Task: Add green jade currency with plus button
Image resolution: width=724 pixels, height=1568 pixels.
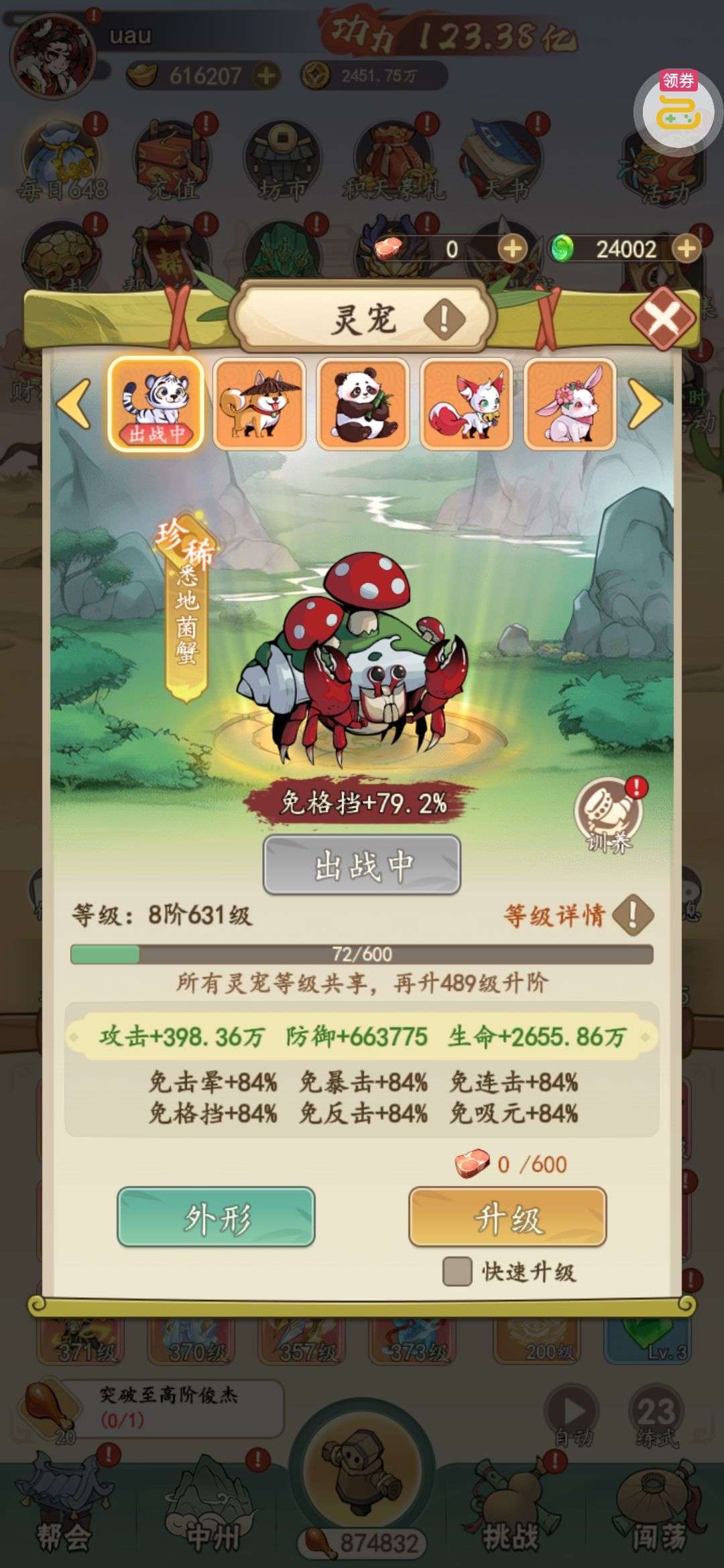Action: click(x=686, y=249)
